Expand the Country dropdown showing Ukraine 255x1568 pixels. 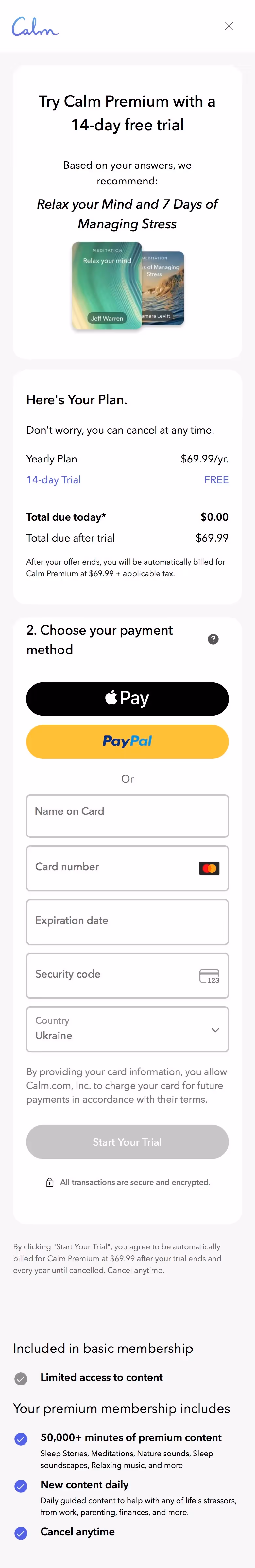click(x=127, y=1029)
